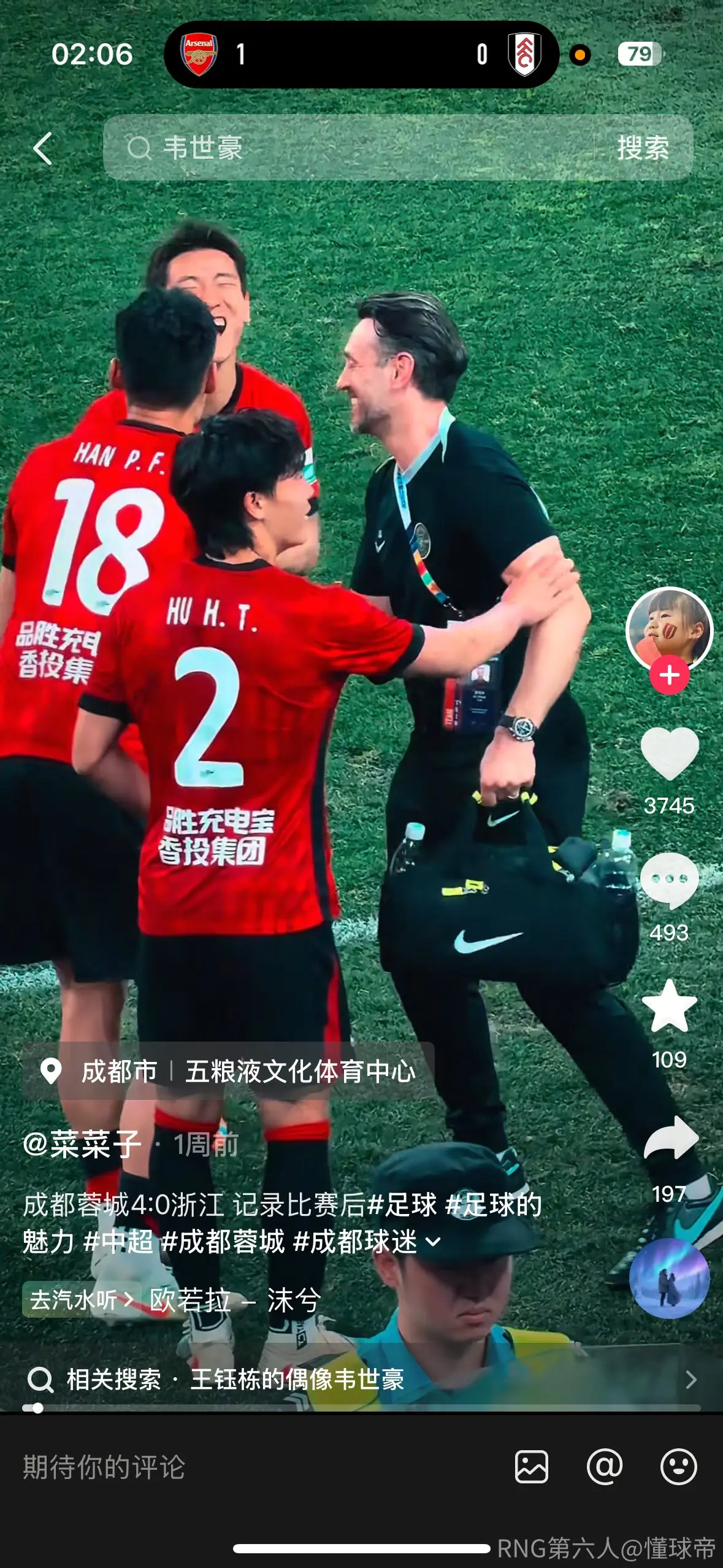Image resolution: width=723 pixels, height=1568 pixels.
Task: Open the Arsenal vs Fulham live score pill
Action: 361,55
